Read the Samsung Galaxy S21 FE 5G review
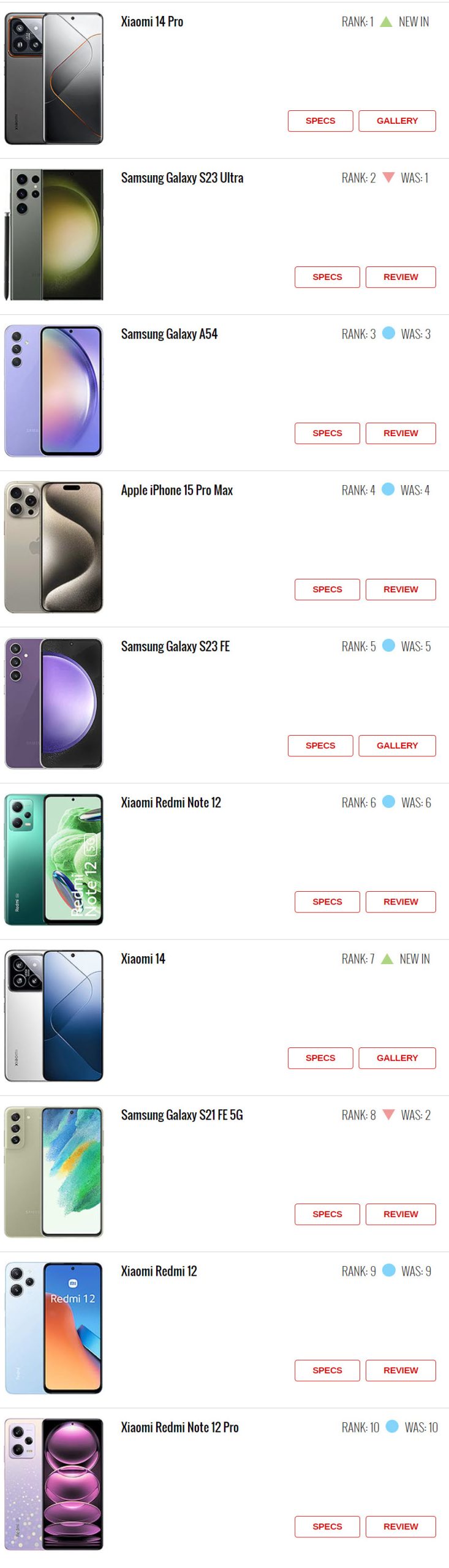The width and height of the screenshot is (449, 1568). pos(401,1214)
